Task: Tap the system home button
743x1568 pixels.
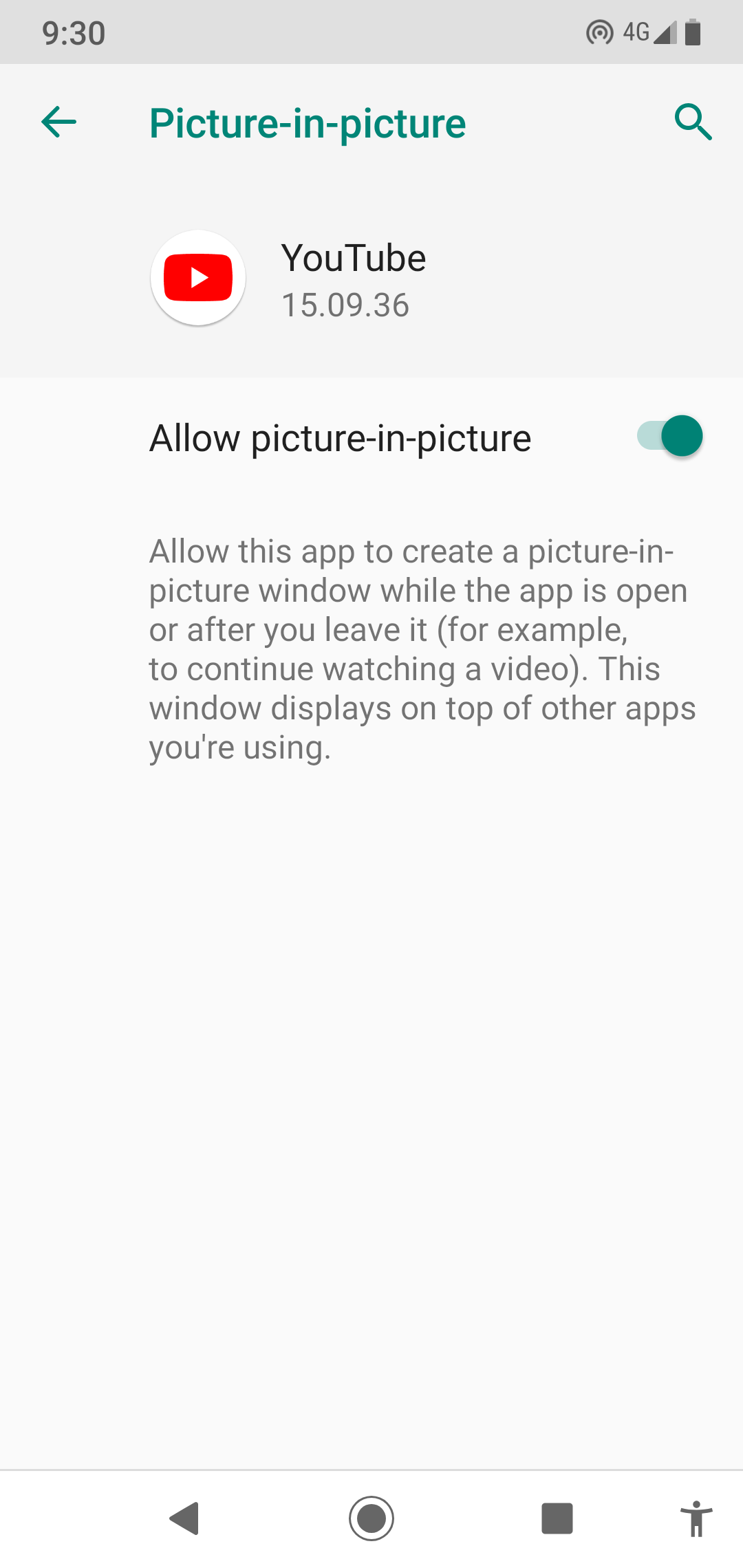Action: click(x=371, y=1518)
